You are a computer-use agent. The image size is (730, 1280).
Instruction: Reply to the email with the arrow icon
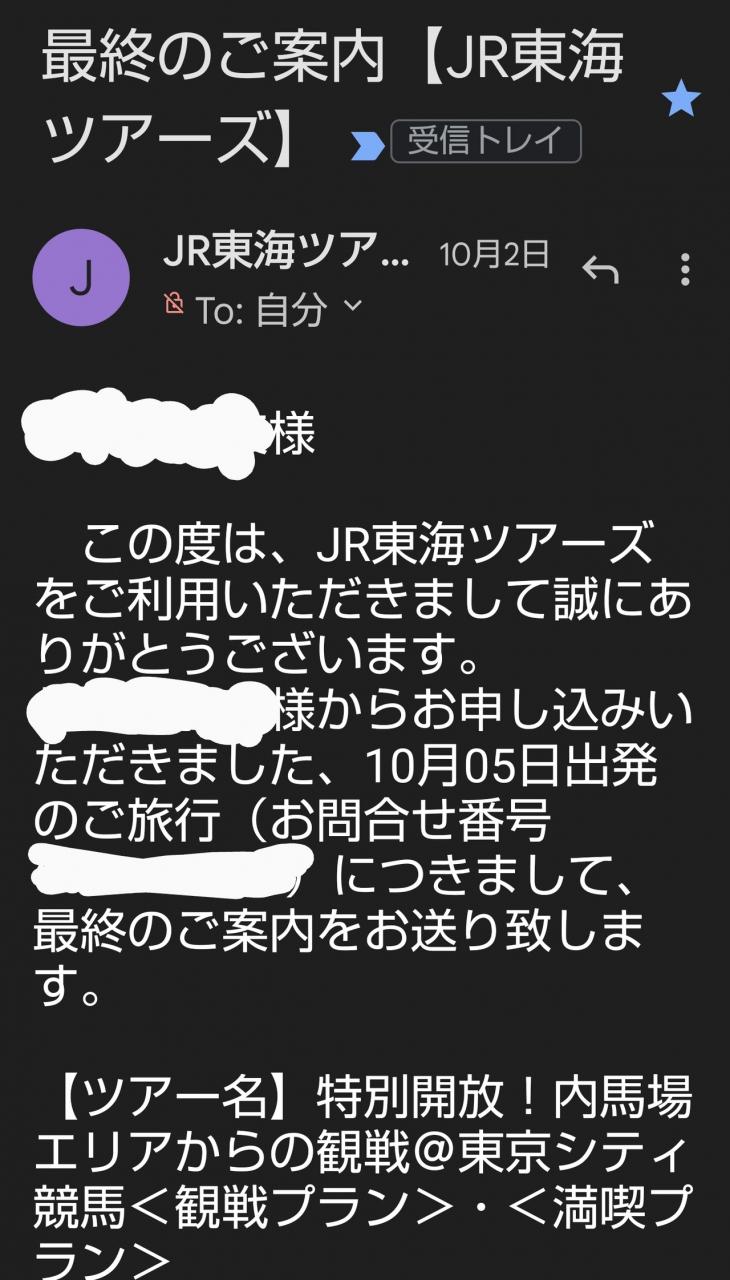(x=601, y=269)
